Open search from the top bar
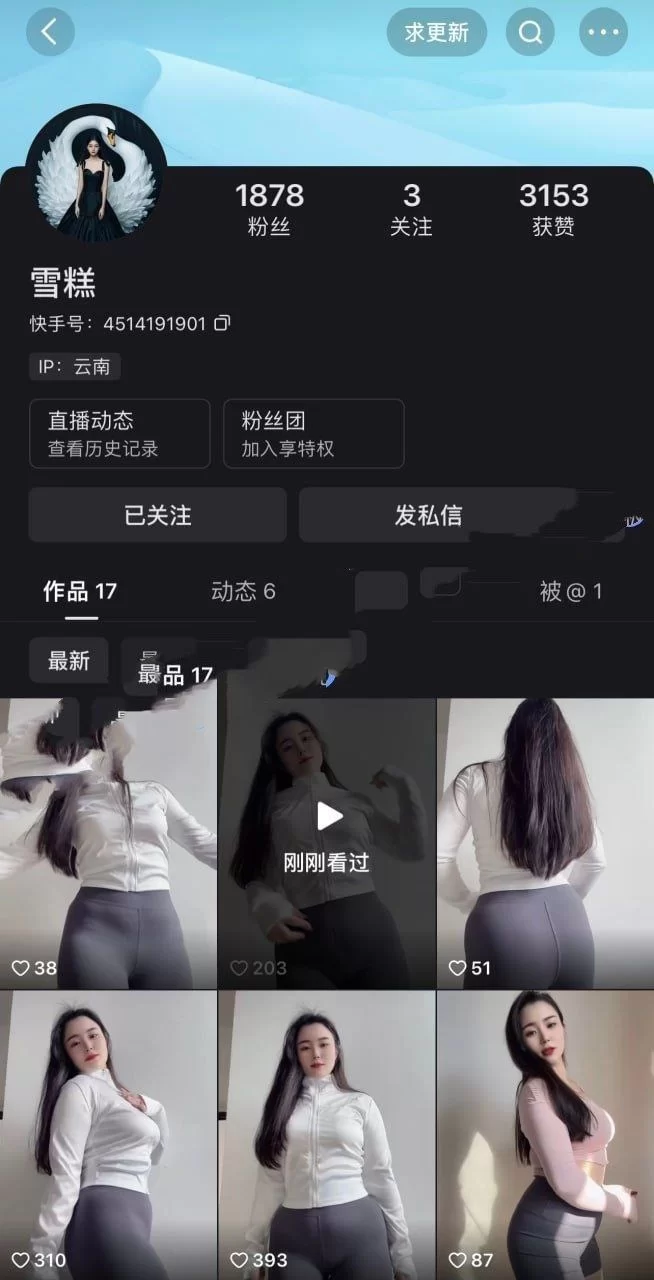Image resolution: width=654 pixels, height=1280 pixels. coord(530,32)
